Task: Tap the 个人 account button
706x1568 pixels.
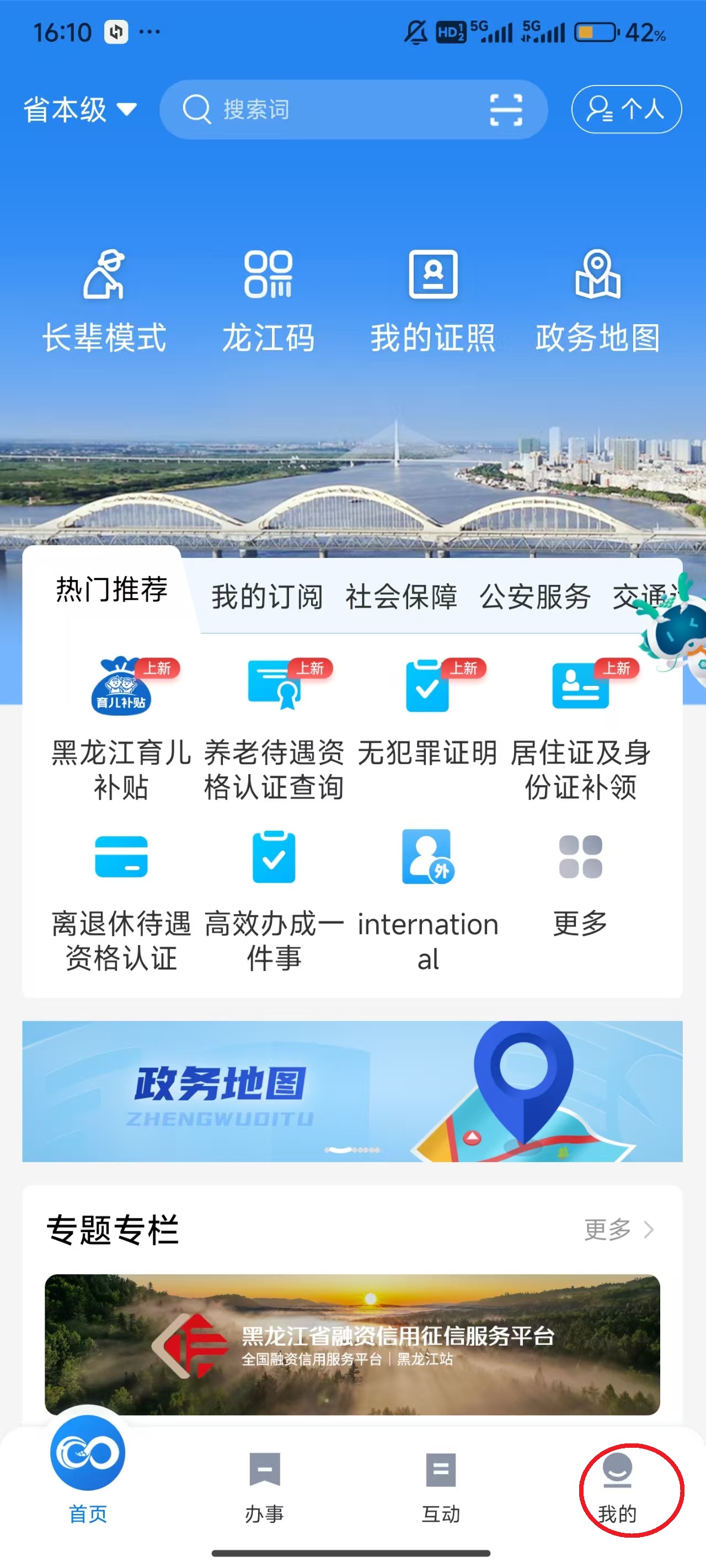Action: (625, 110)
